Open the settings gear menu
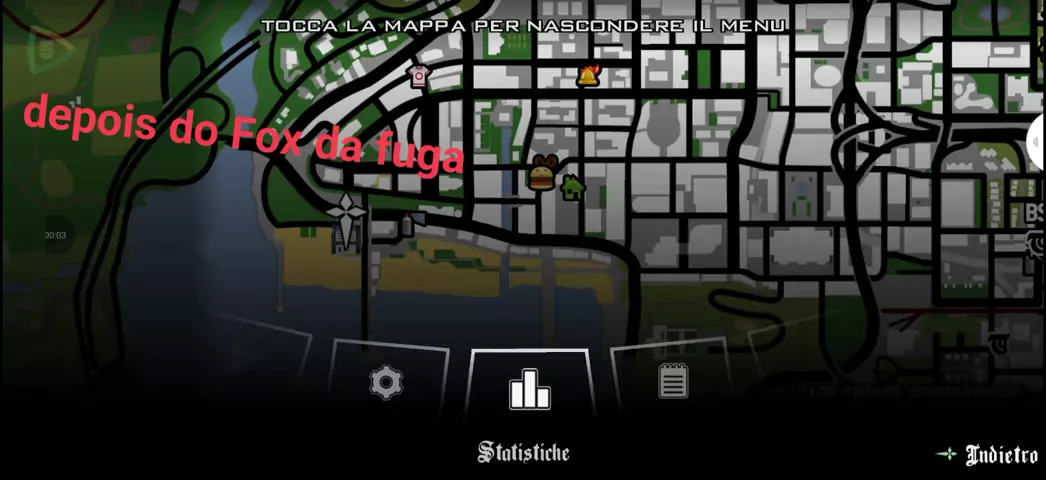 (x=386, y=383)
